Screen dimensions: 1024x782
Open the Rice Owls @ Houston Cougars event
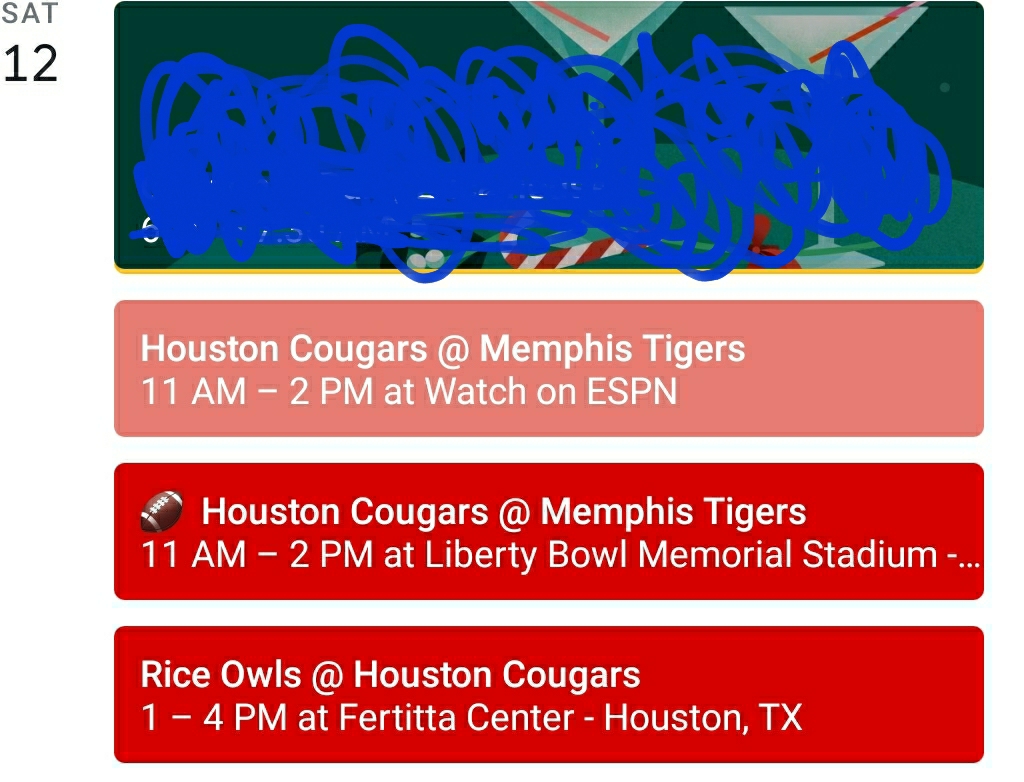tap(548, 694)
